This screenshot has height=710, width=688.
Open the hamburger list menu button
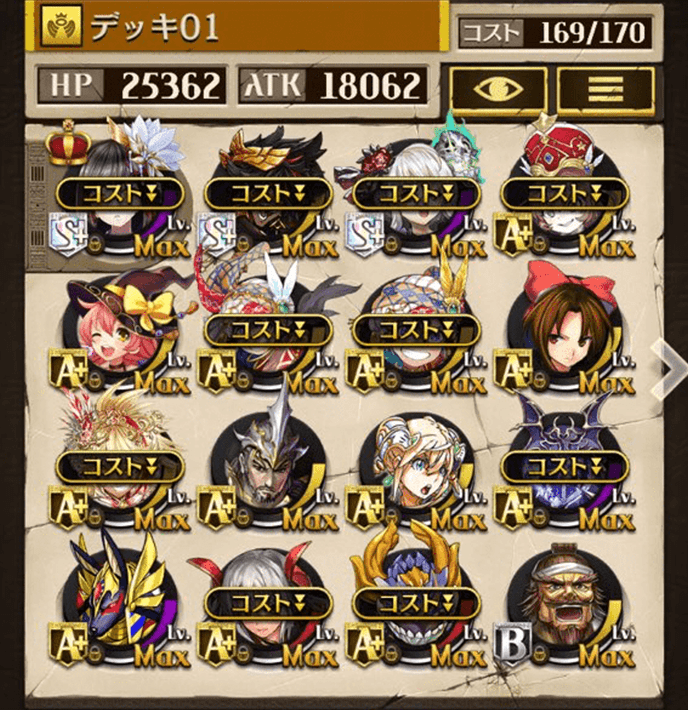click(605, 87)
